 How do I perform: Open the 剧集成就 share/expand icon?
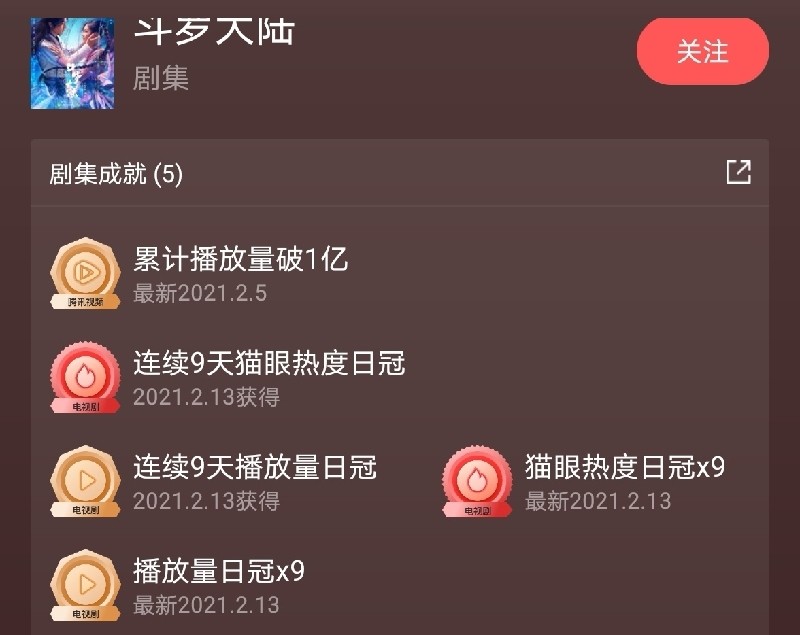pos(738,172)
